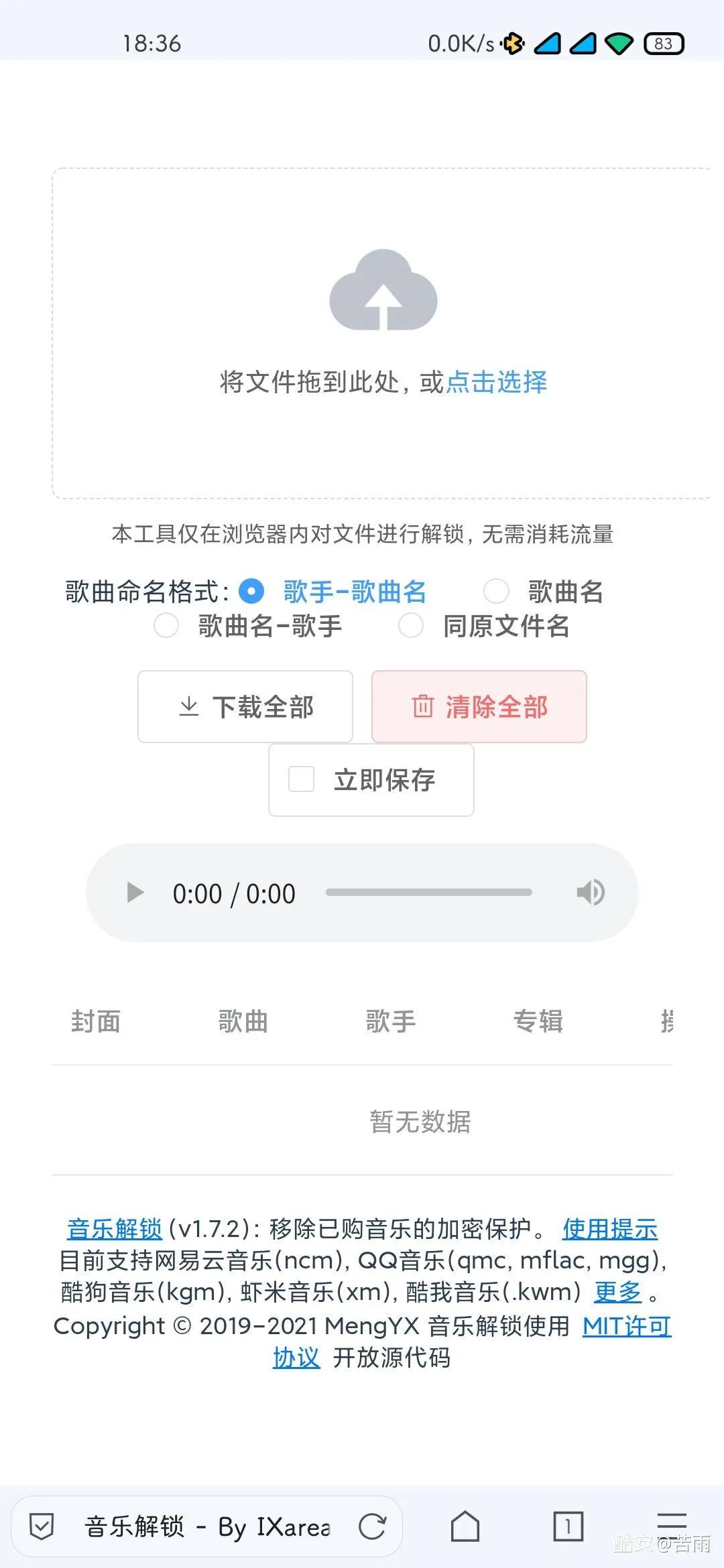
Task: Click the audio progress slider
Action: pyautogui.click(x=429, y=893)
